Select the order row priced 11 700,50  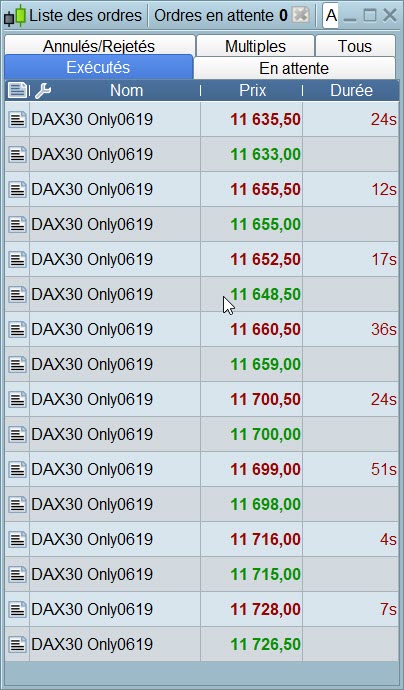[202, 399]
